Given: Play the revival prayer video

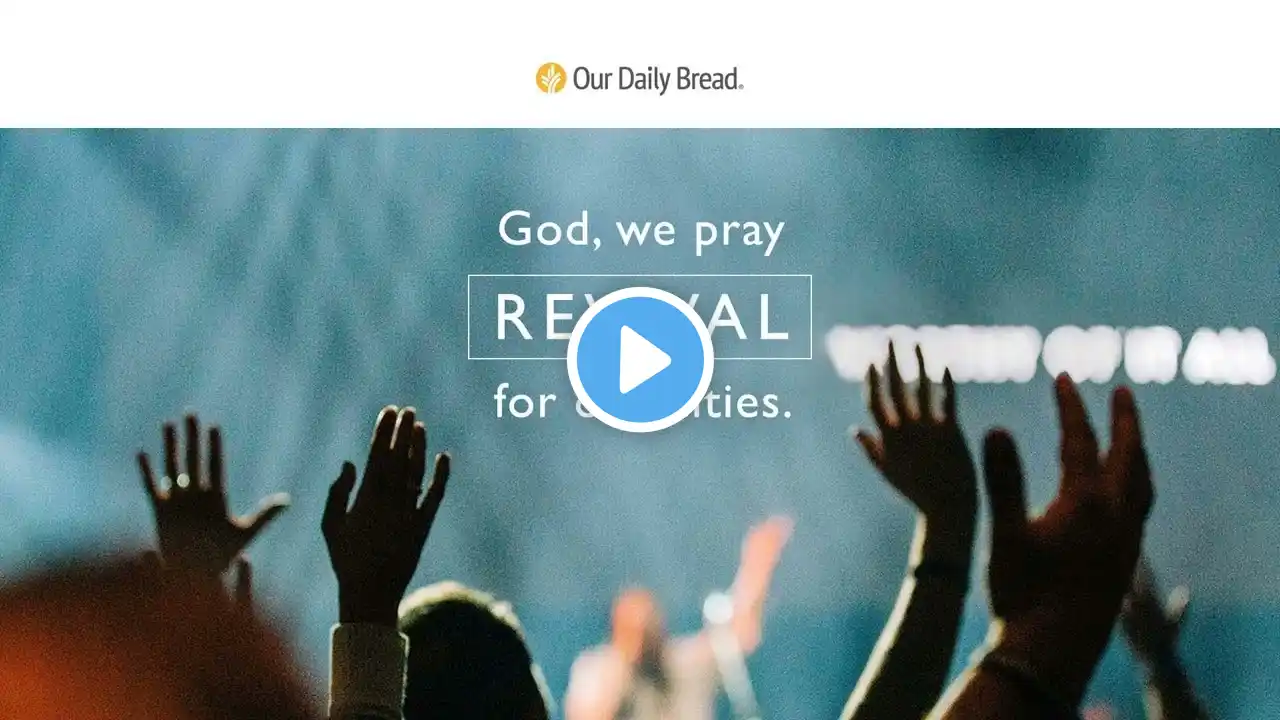Looking at the screenshot, I should click(x=640, y=359).
